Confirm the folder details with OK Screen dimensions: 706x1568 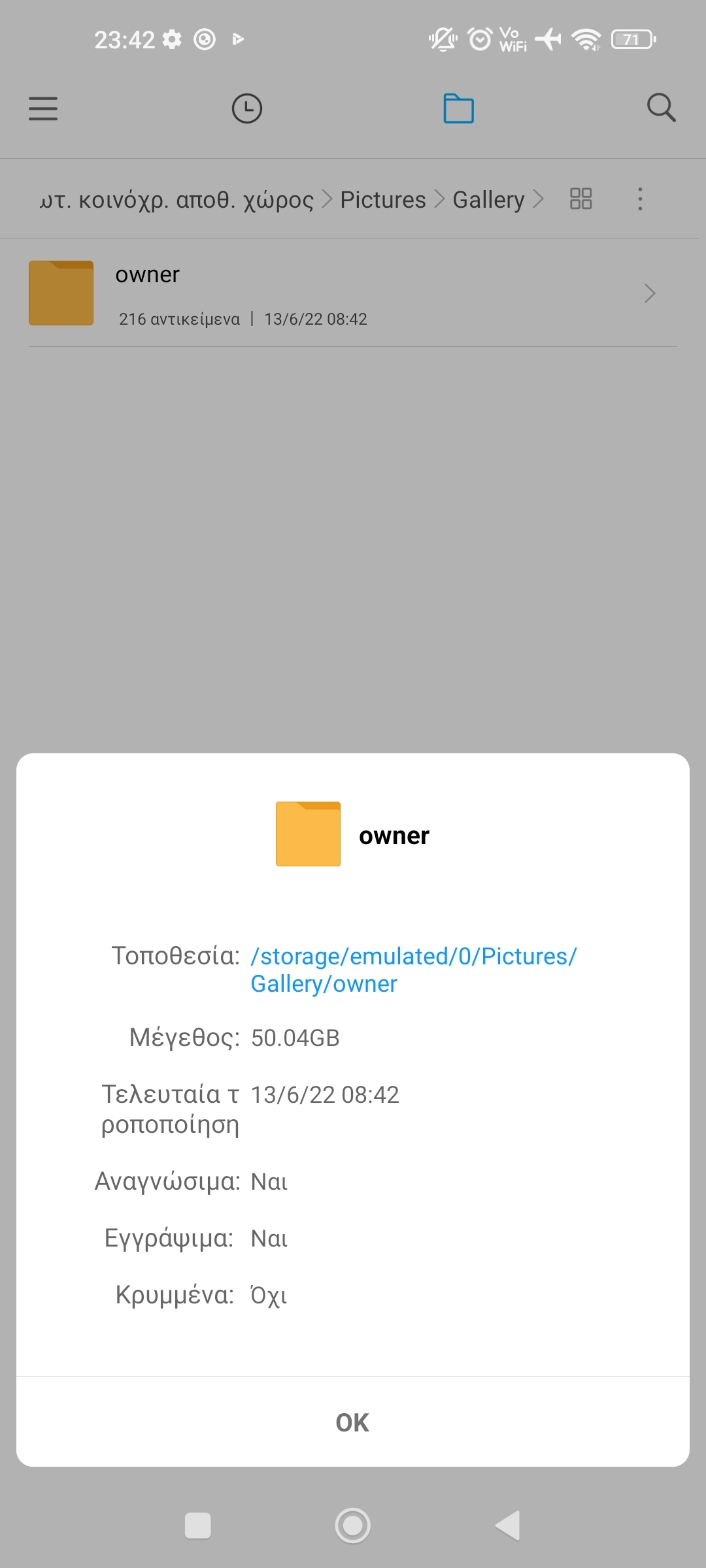[x=352, y=1422]
